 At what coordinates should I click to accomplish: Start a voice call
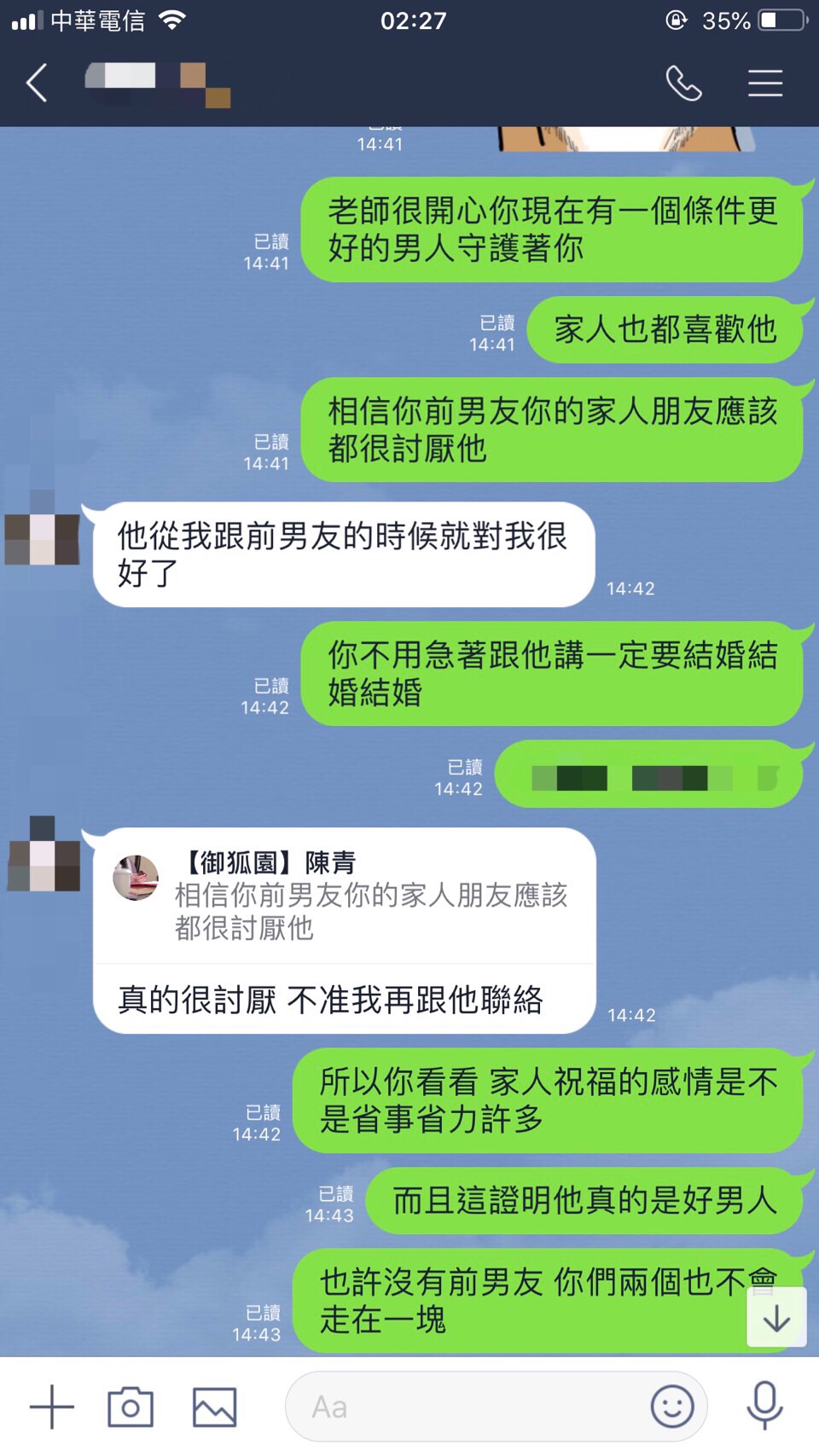tap(683, 84)
